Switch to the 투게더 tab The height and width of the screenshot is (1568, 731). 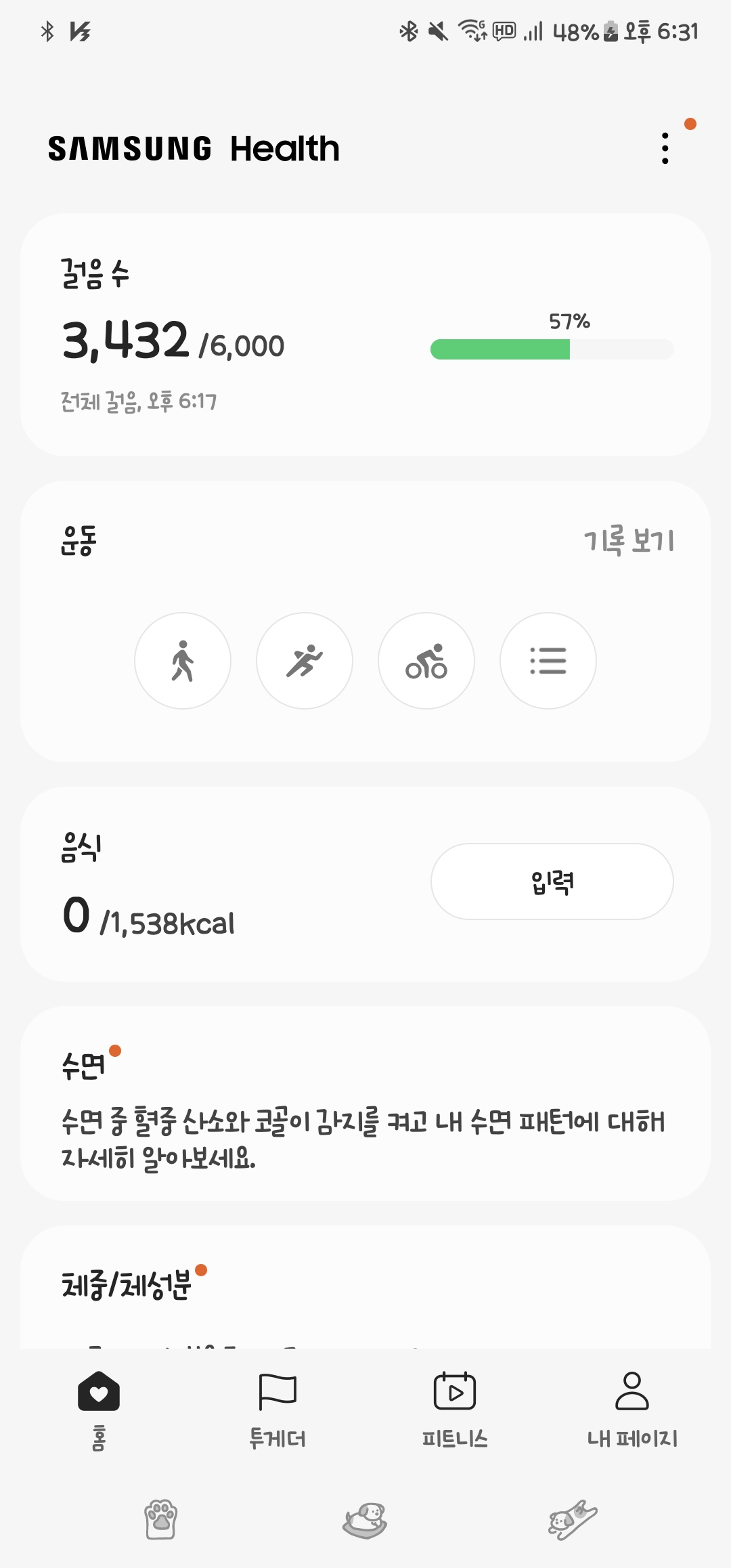tap(278, 1410)
